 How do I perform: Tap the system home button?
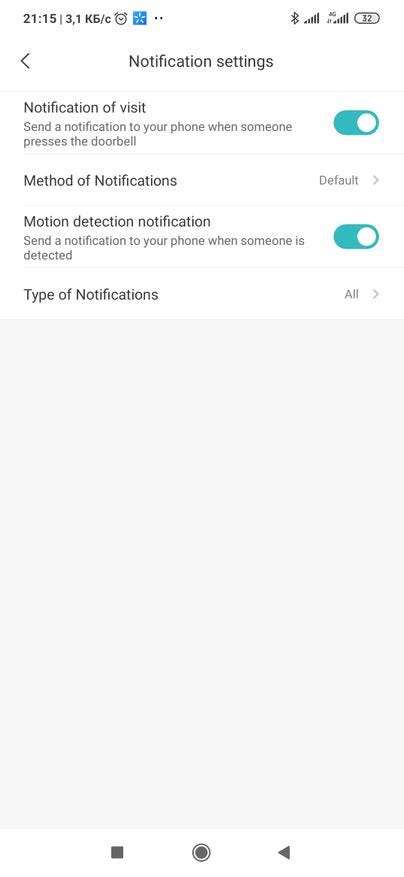point(201,852)
